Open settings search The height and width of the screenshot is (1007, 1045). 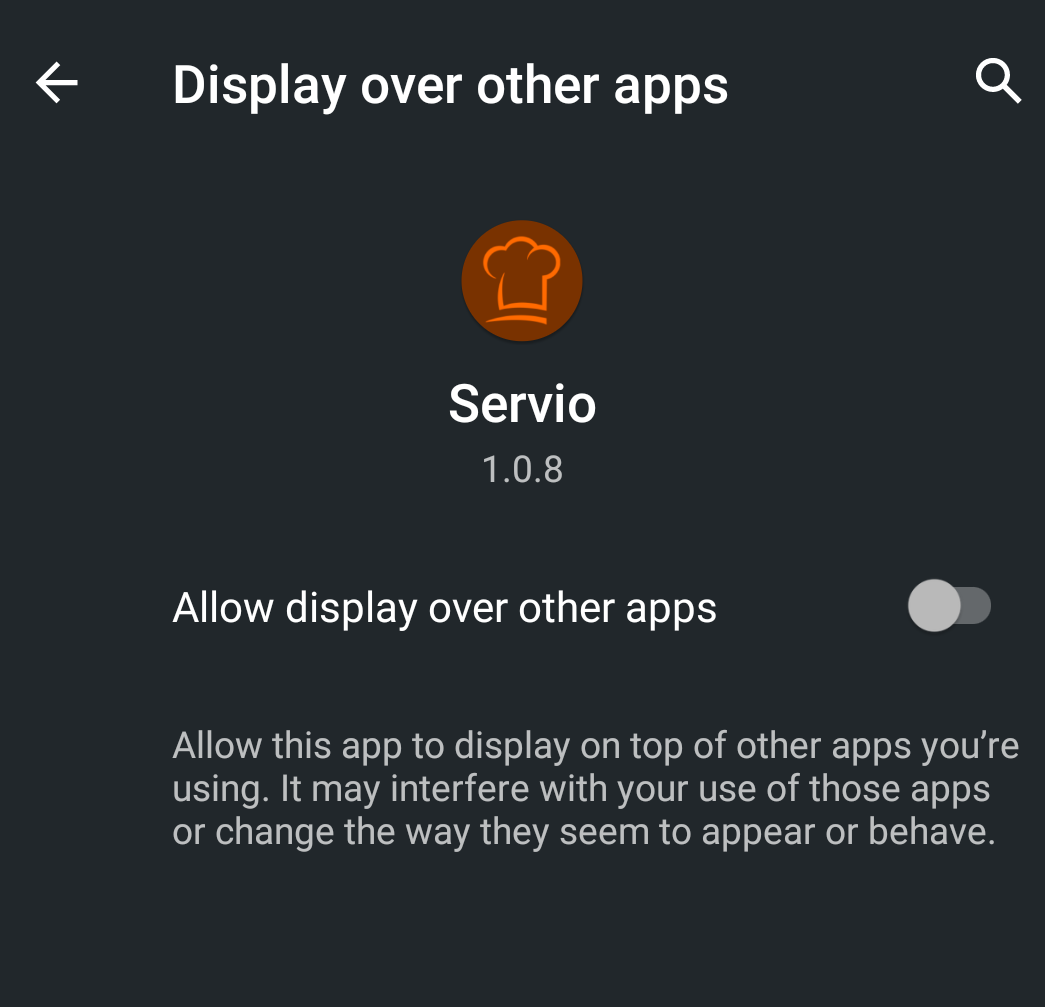click(997, 82)
